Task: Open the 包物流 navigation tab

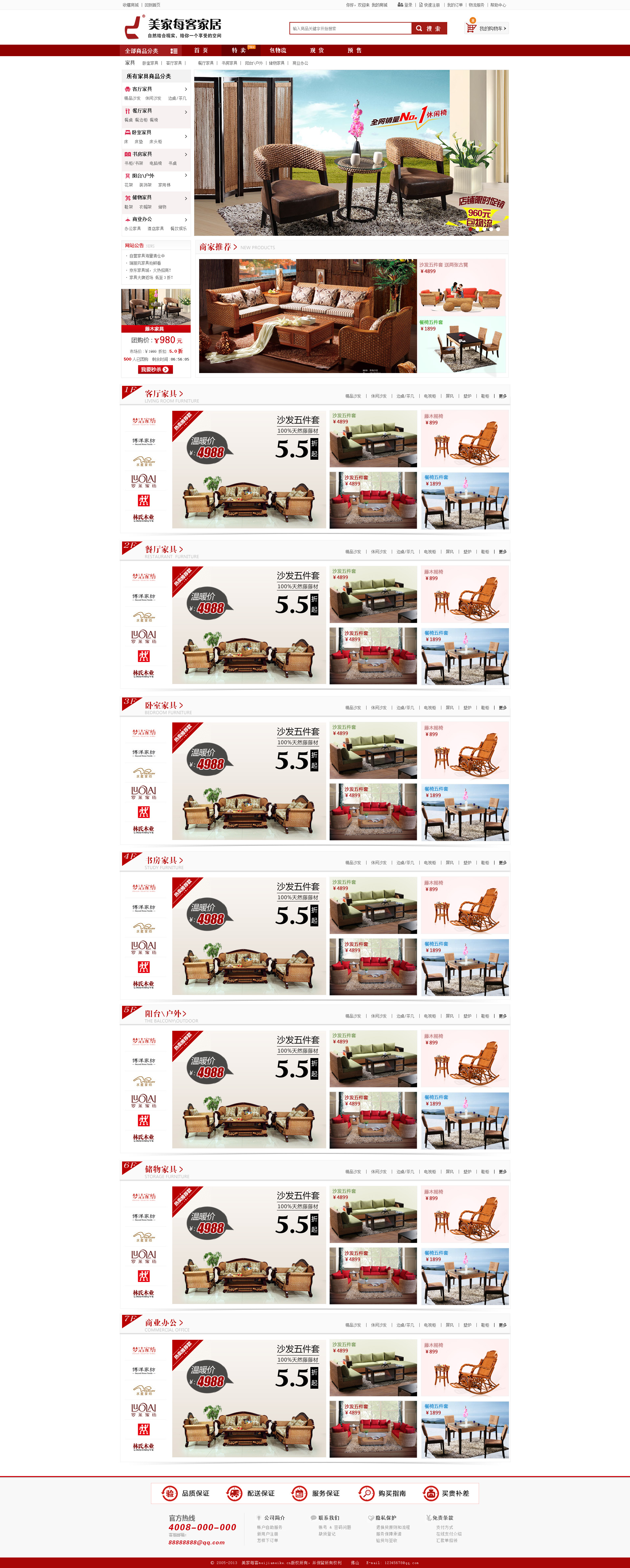Action: (x=278, y=51)
